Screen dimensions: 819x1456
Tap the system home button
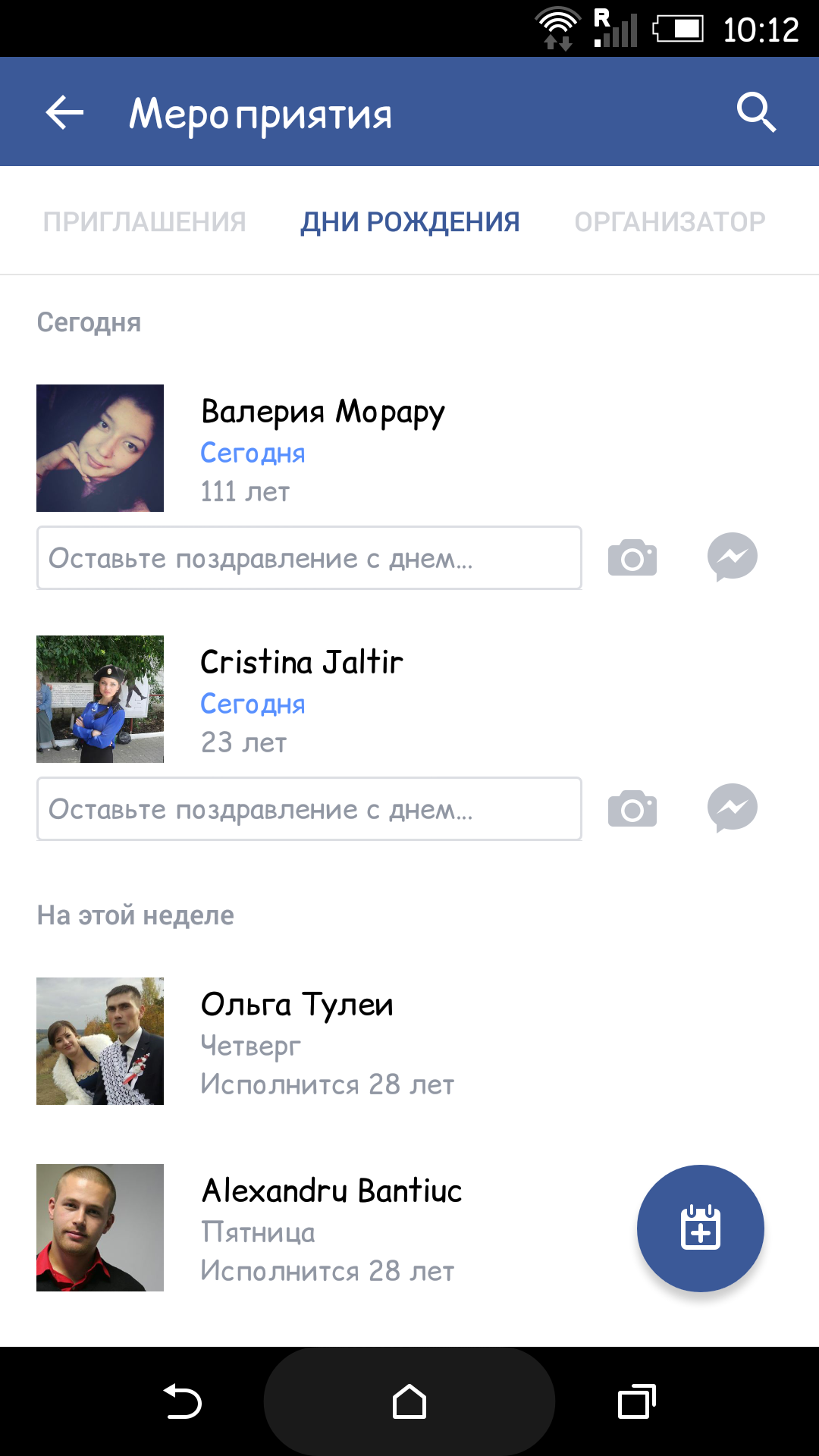pyautogui.click(x=409, y=1401)
